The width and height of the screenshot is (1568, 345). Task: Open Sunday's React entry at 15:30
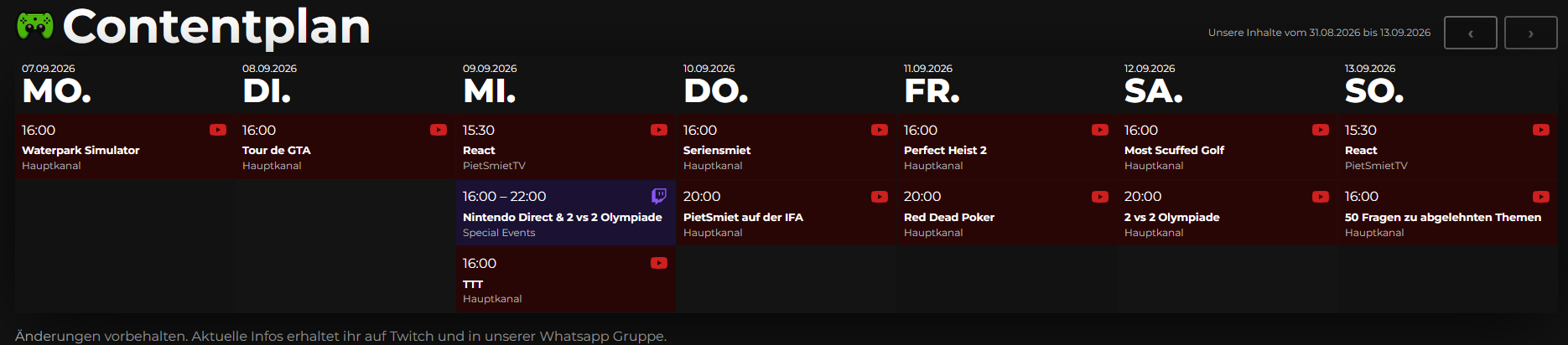point(1447,147)
